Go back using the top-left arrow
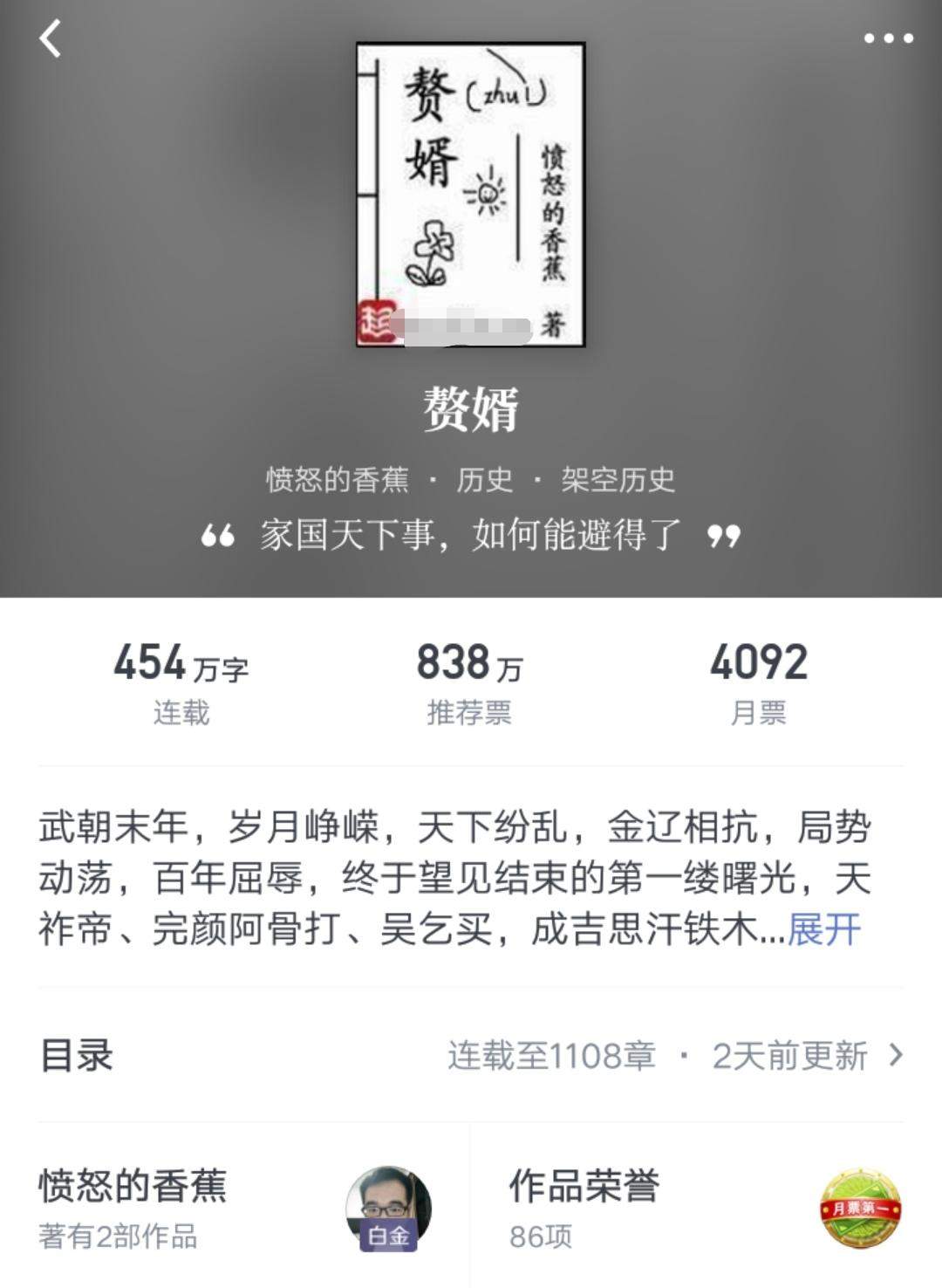This screenshot has height=1288, width=942. pyautogui.click(x=51, y=39)
